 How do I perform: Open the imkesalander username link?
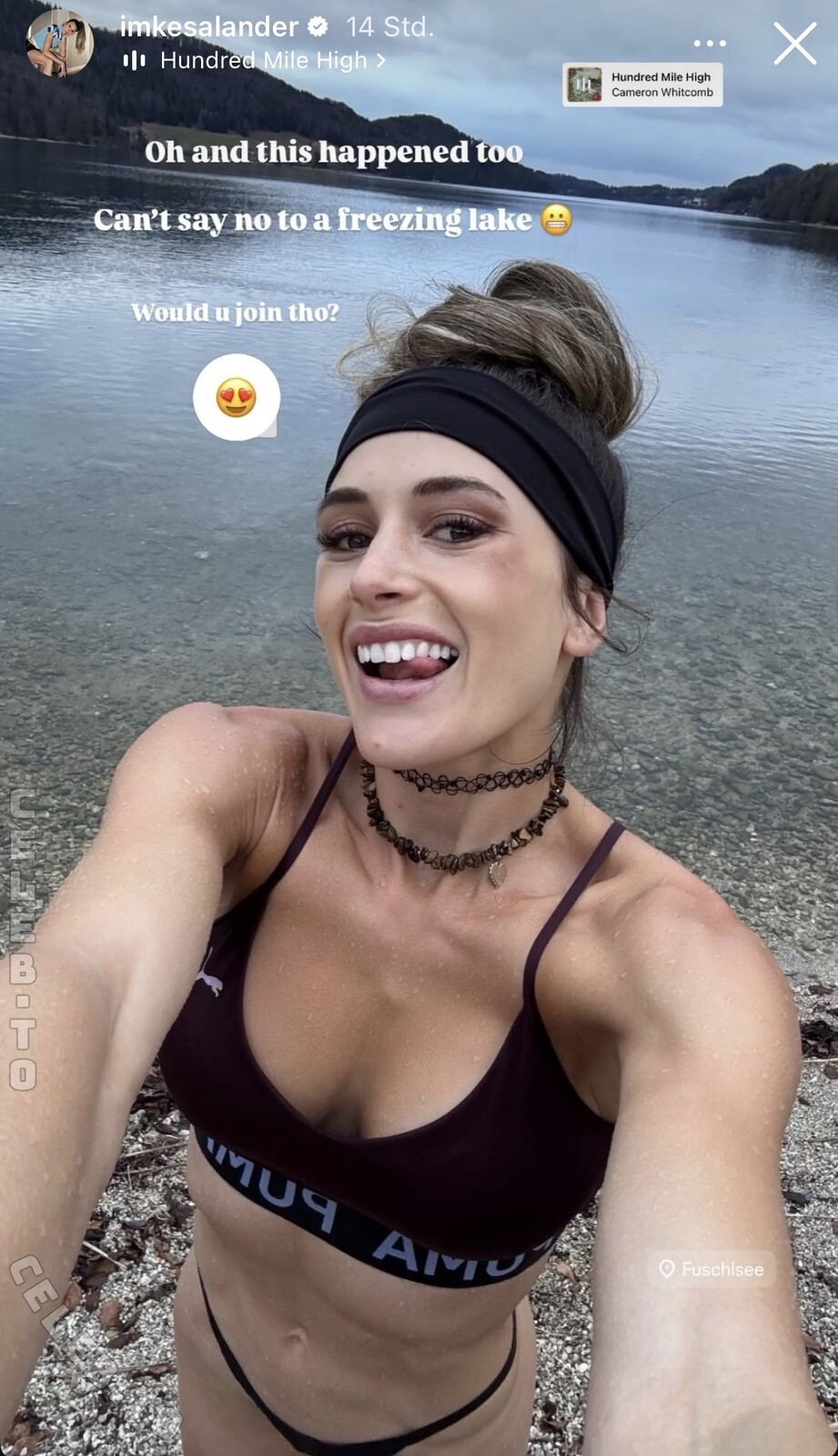click(x=209, y=27)
